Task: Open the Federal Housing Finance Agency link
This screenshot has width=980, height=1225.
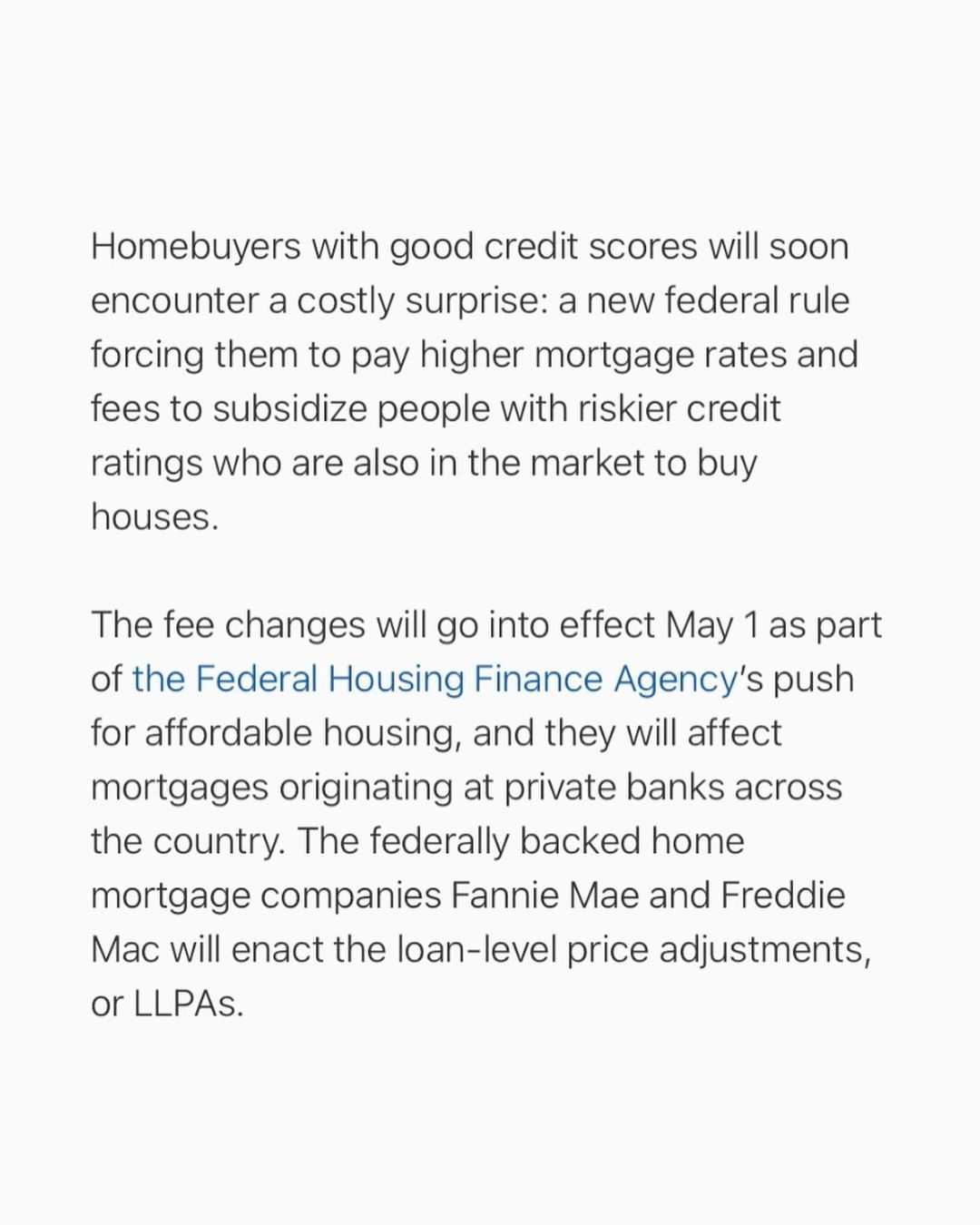Action: click(x=434, y=679)
